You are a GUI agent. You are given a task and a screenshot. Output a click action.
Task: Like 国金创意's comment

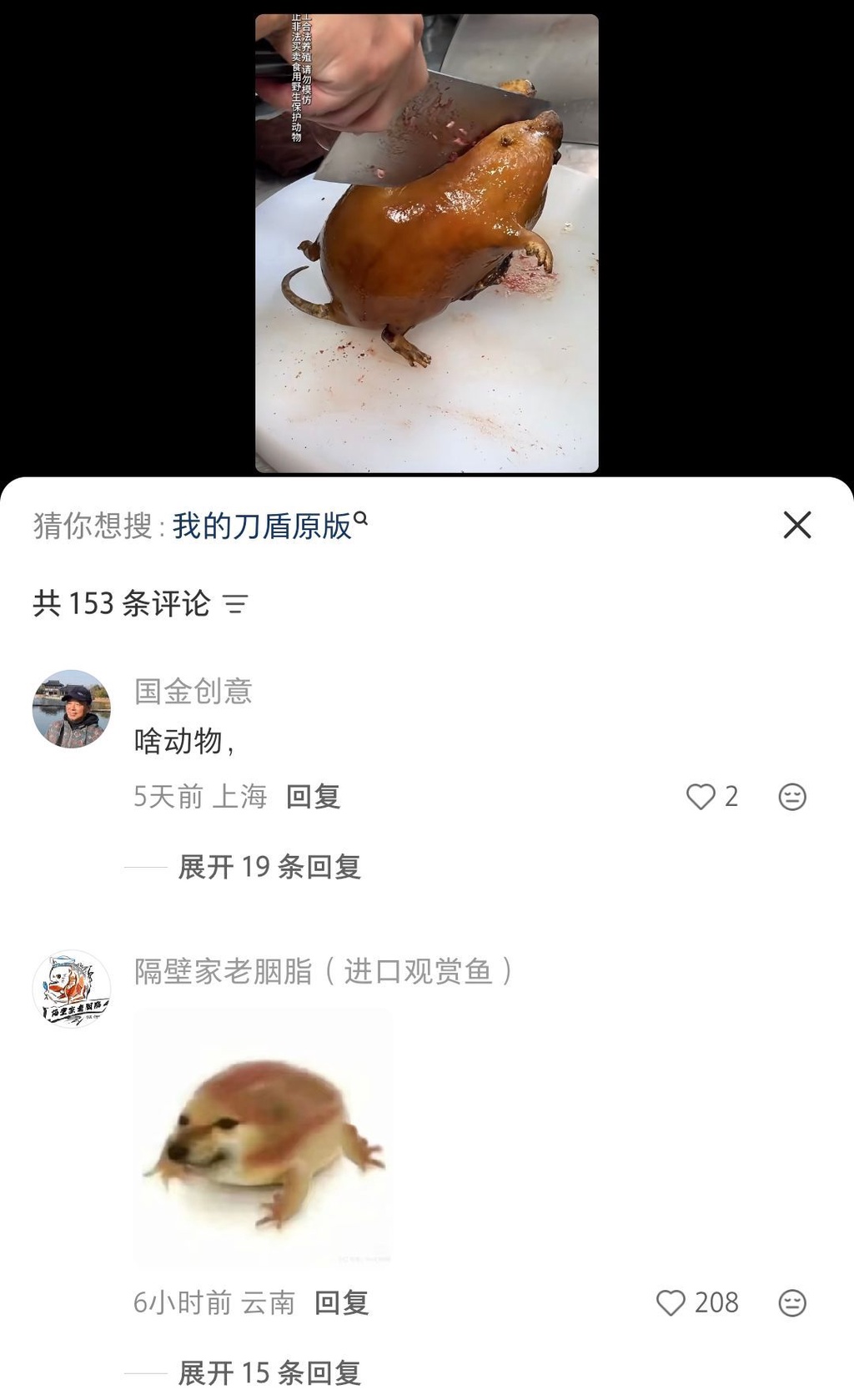point(701,797)
